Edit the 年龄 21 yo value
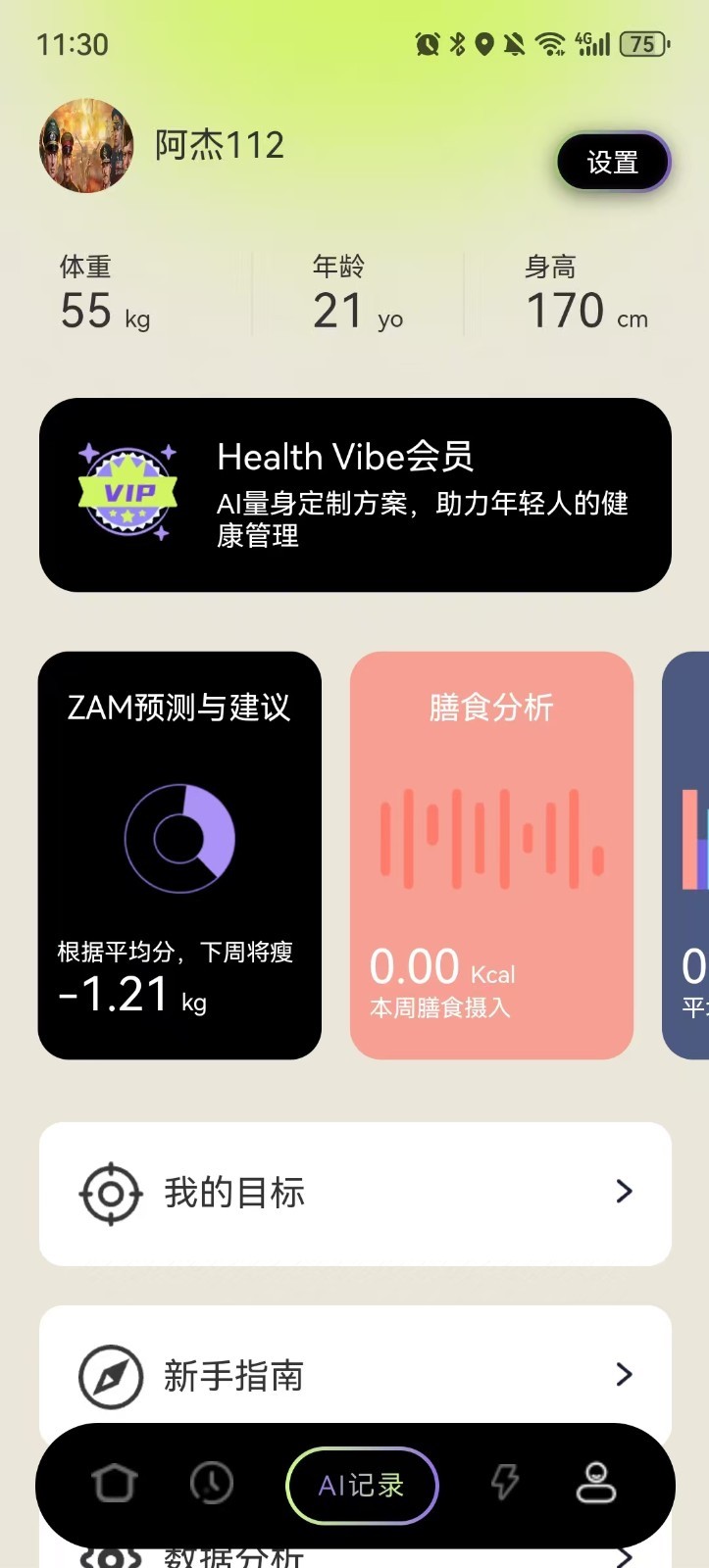Image resolution: width=709 pixels, height=1568 pixels. pyautogui.click(x=358, y=309)
